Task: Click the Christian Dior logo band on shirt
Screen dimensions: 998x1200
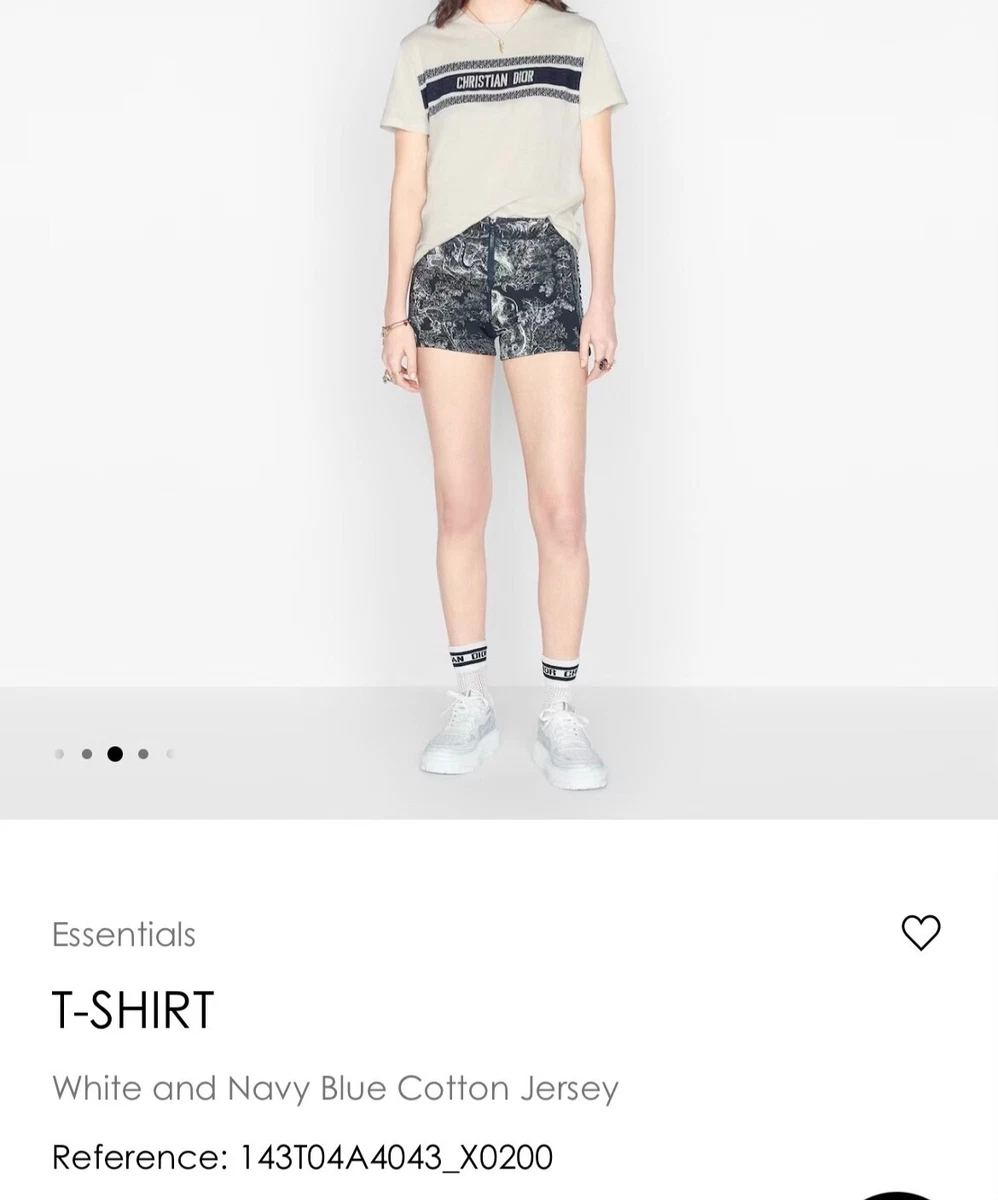Action: tap(499, 80)
